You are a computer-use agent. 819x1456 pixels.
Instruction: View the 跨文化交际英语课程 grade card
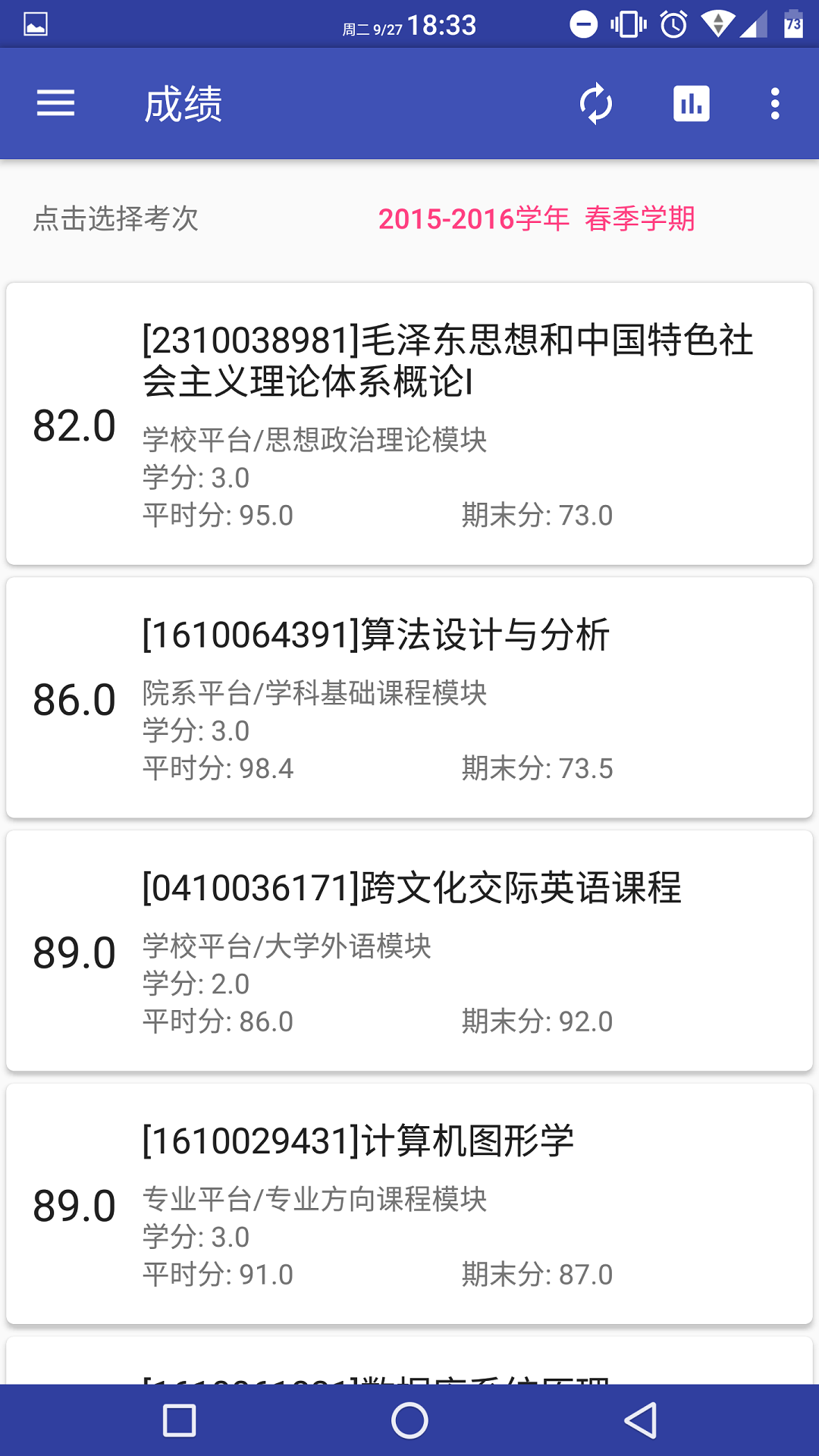click(409, 951)
